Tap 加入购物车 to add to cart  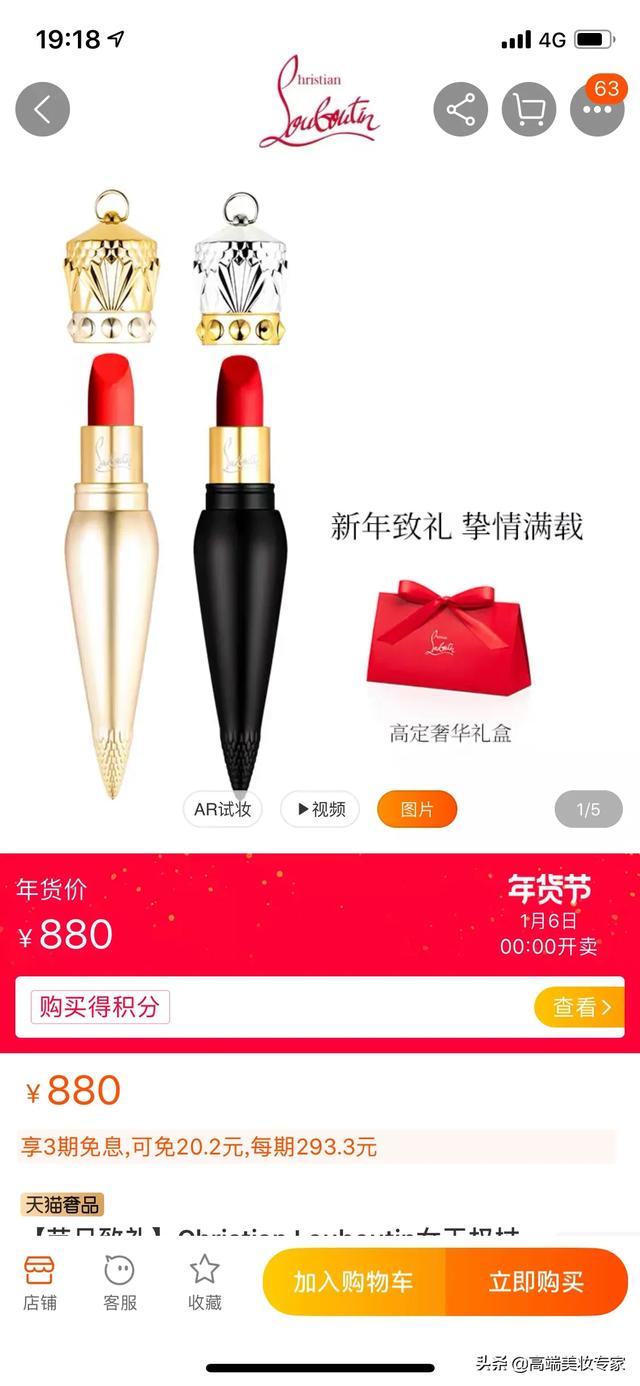pyautogui.click(x=353, y=1282)
